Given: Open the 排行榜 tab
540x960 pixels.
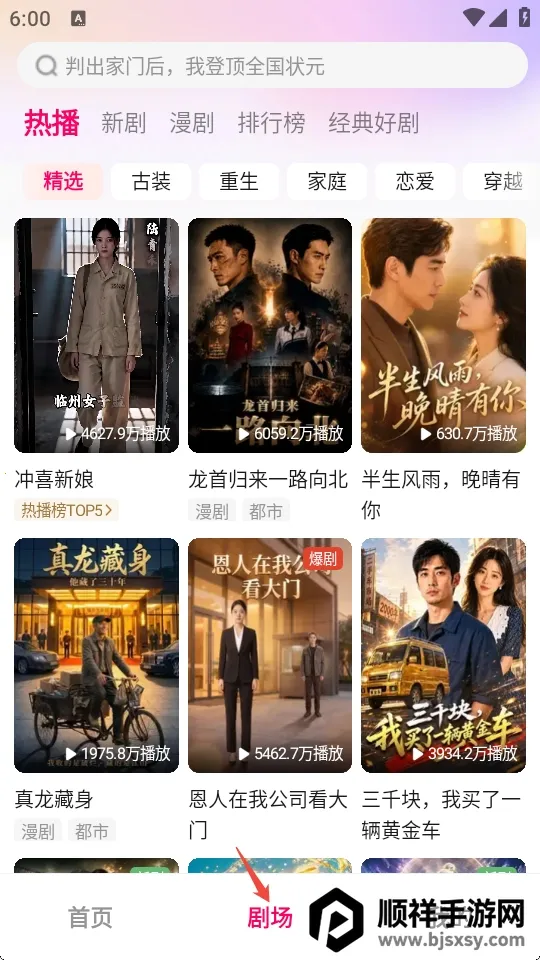Looking at the screenshot, I should pos(271,123).
